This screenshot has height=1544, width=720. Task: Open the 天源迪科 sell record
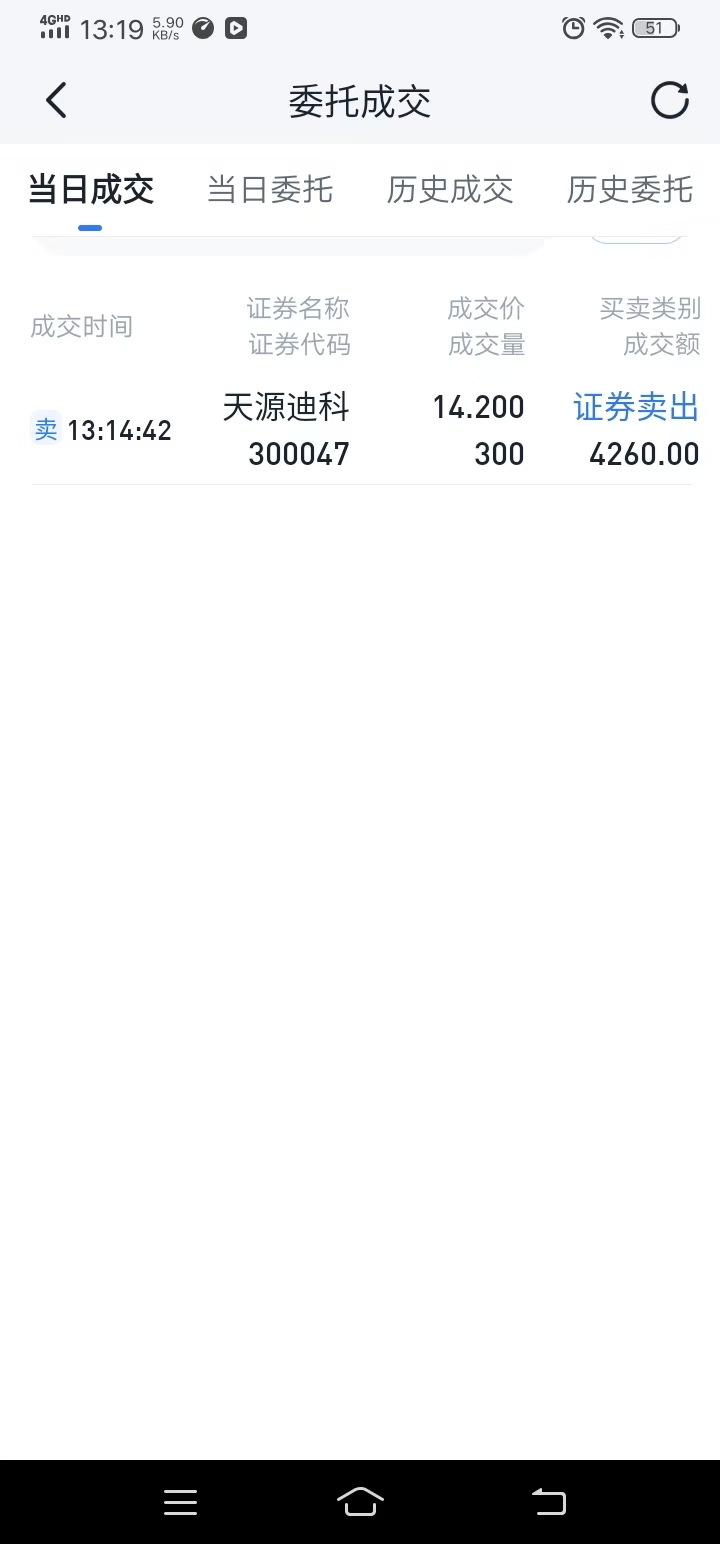click(x=360, y=431)
